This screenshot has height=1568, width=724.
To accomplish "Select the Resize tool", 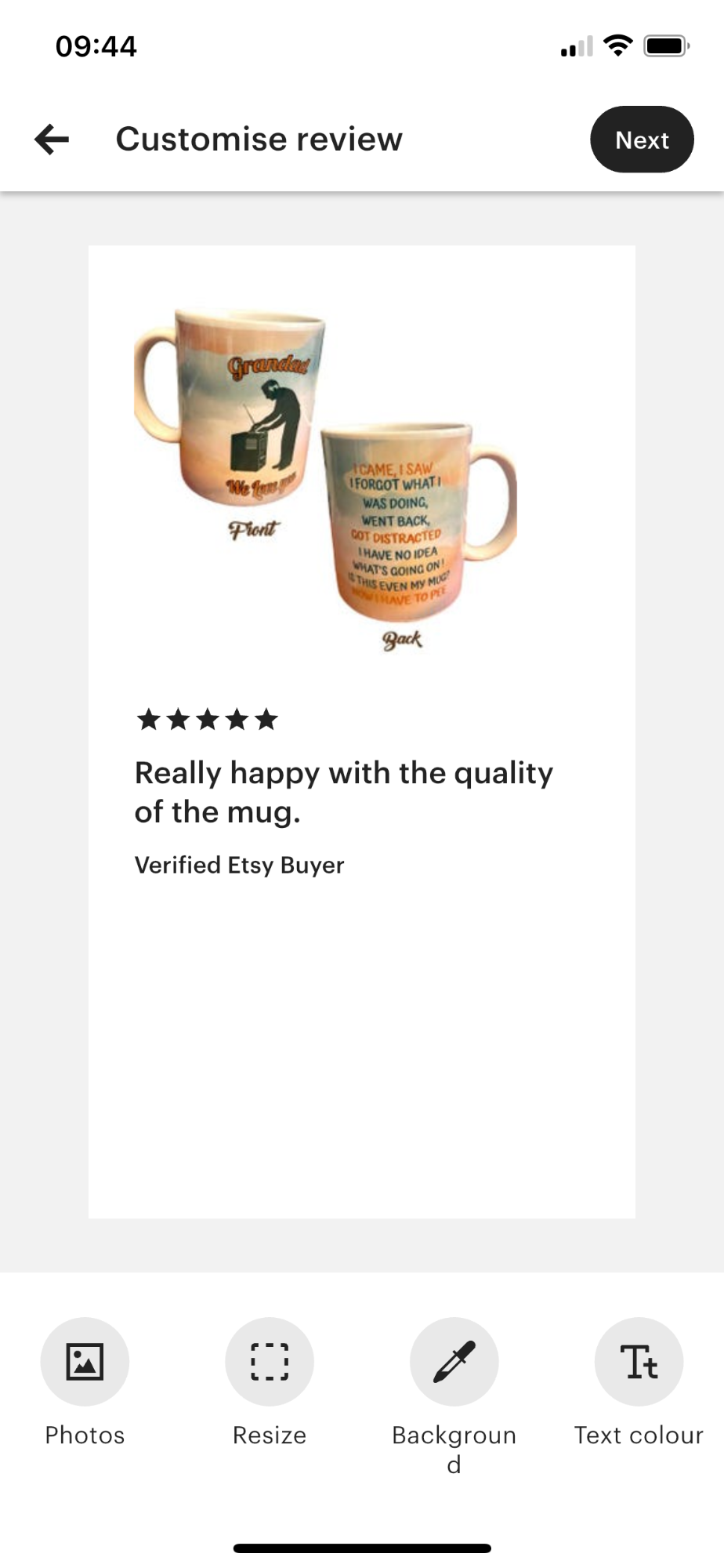I will click(x=270, y=1362).
